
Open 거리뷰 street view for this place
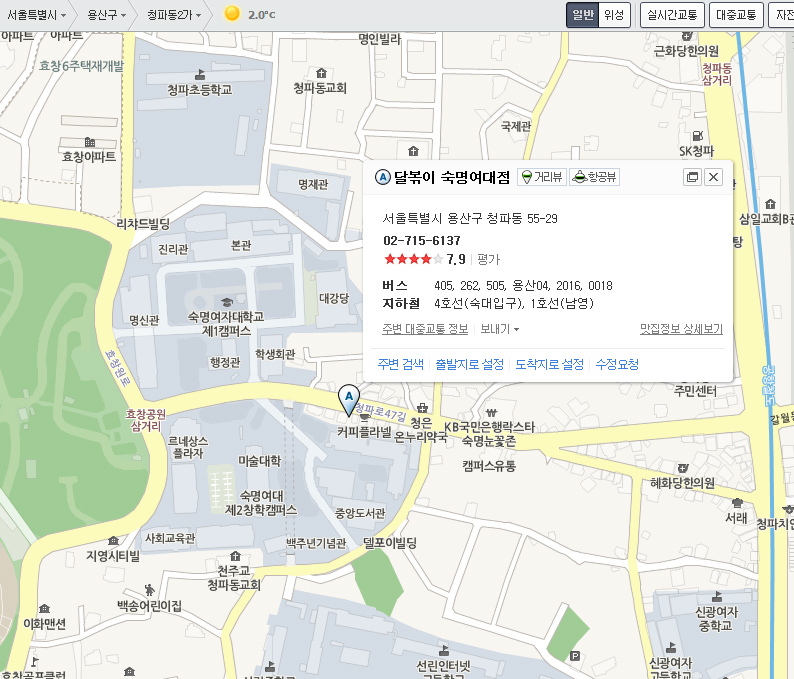(541, 177)
